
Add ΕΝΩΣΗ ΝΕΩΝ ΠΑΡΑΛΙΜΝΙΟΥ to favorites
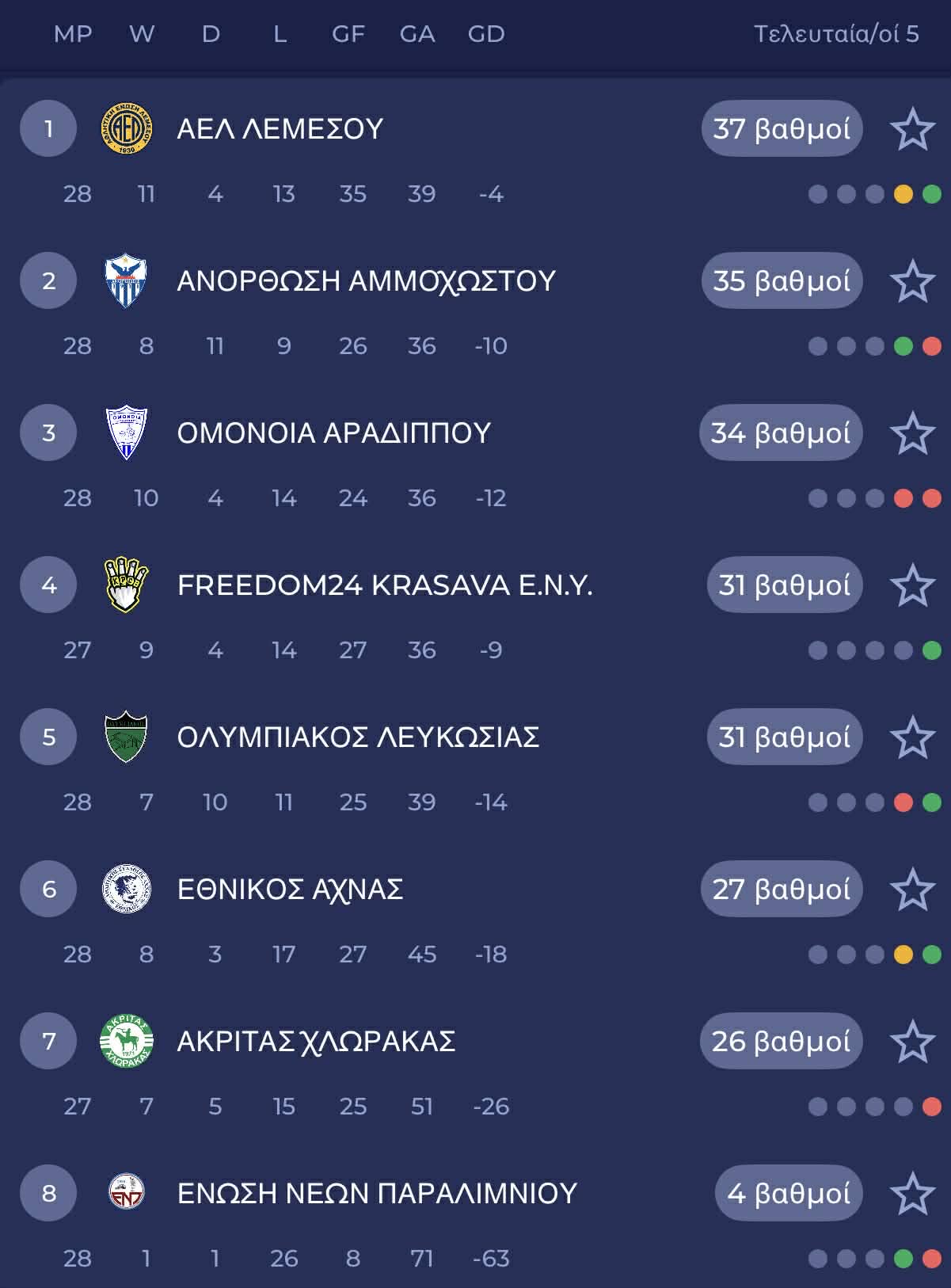coord(912,1194)
